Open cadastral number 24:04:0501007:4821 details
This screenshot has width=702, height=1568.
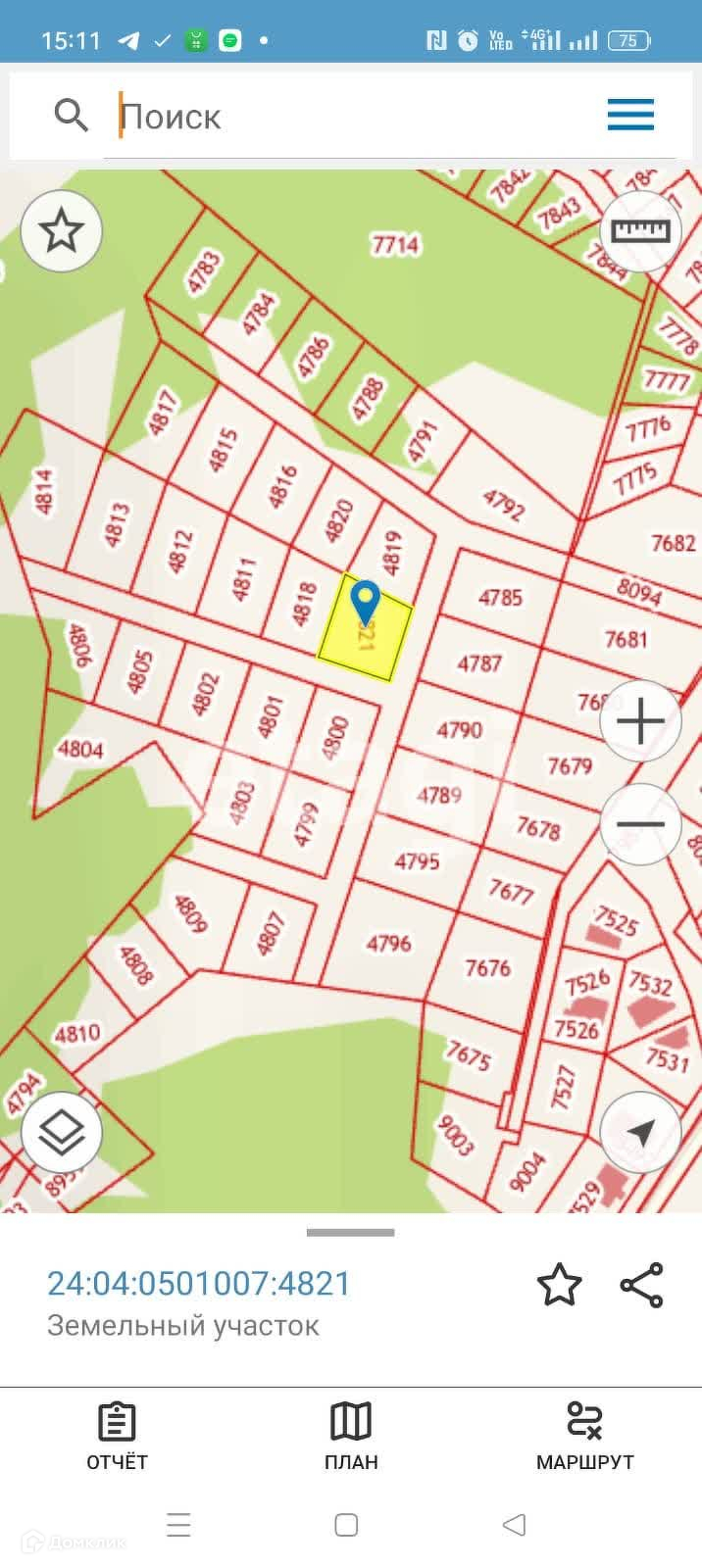(x=199, y=1284)
